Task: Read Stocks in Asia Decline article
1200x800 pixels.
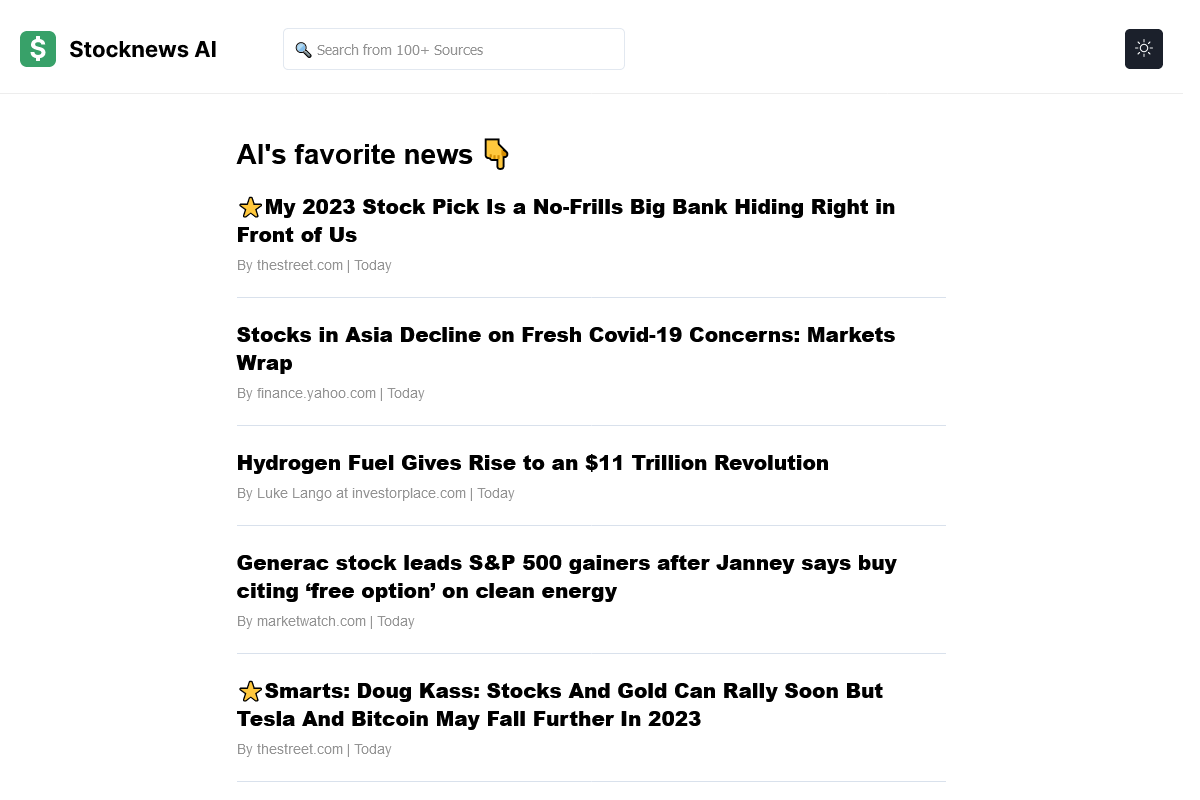Action: [565, 348]
